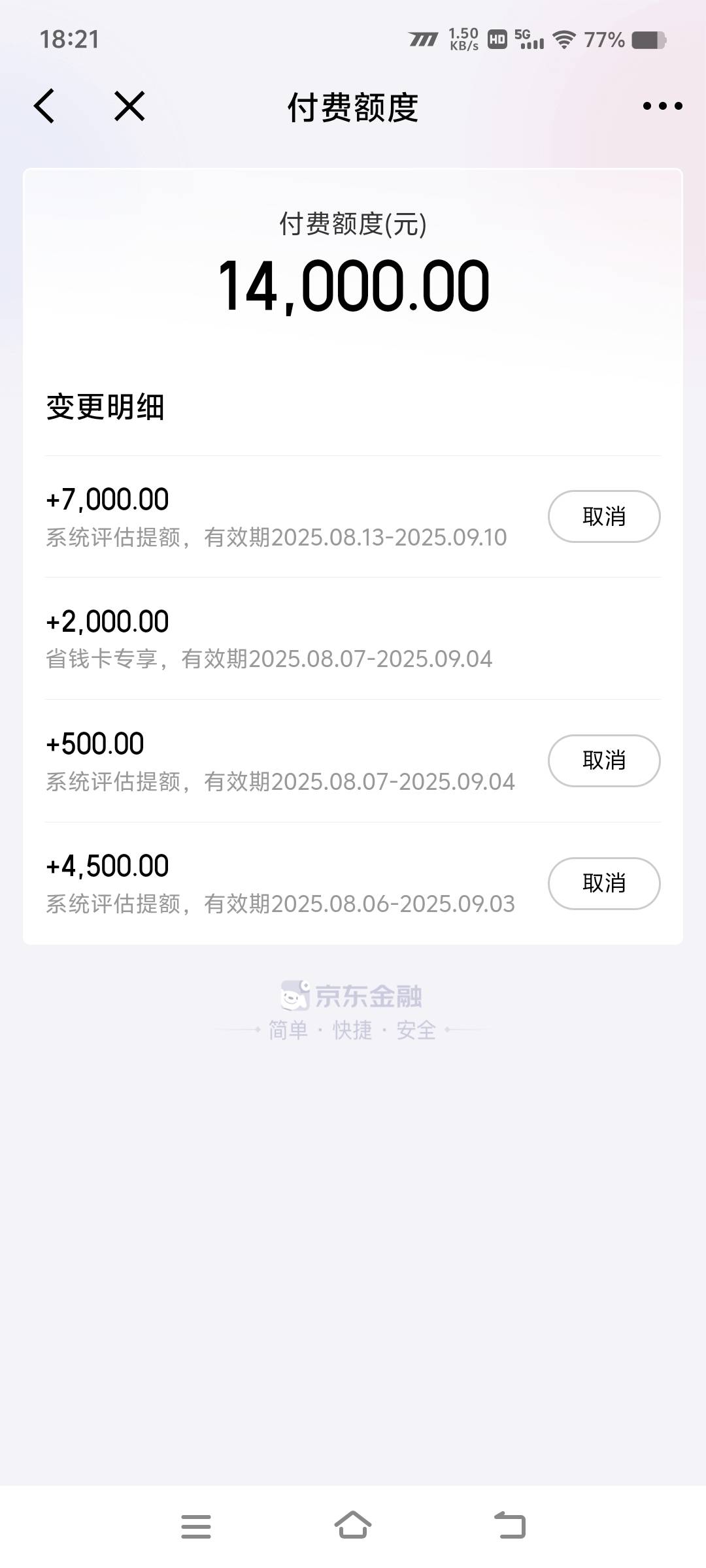Go back using the top-left arrow

[x=44, y=106]
